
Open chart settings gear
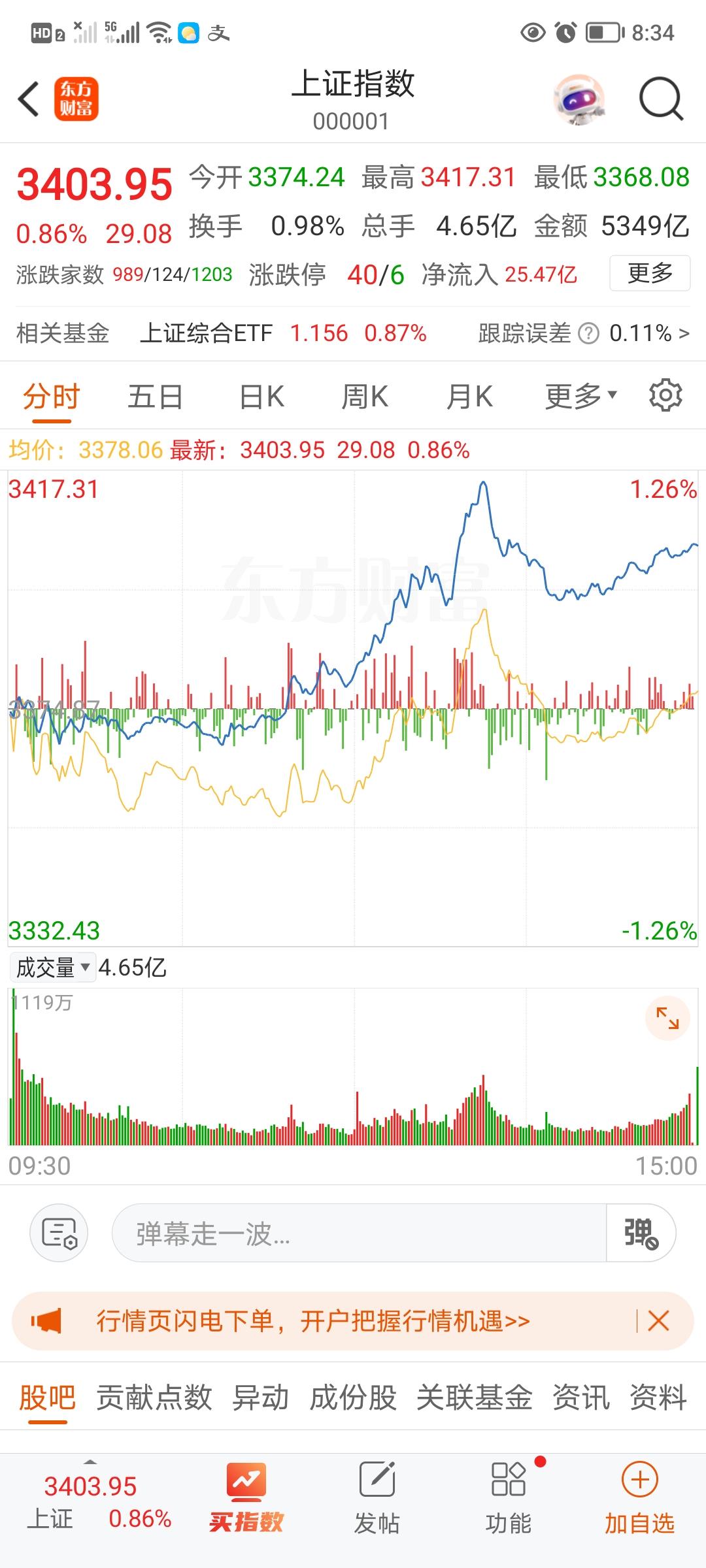pyautogui.click(x=665, y=395)
